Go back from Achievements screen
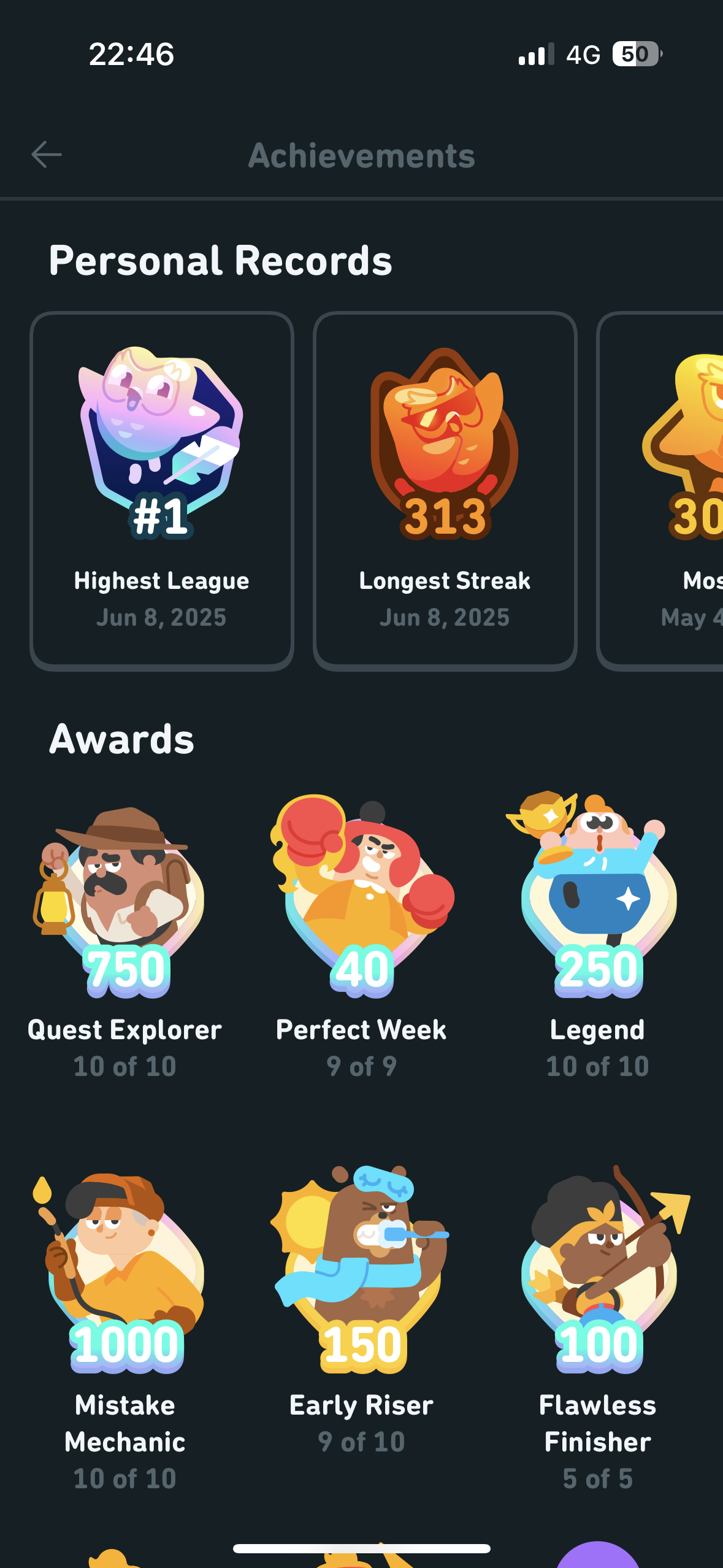The image size is (723, 1568). (47, 155)
